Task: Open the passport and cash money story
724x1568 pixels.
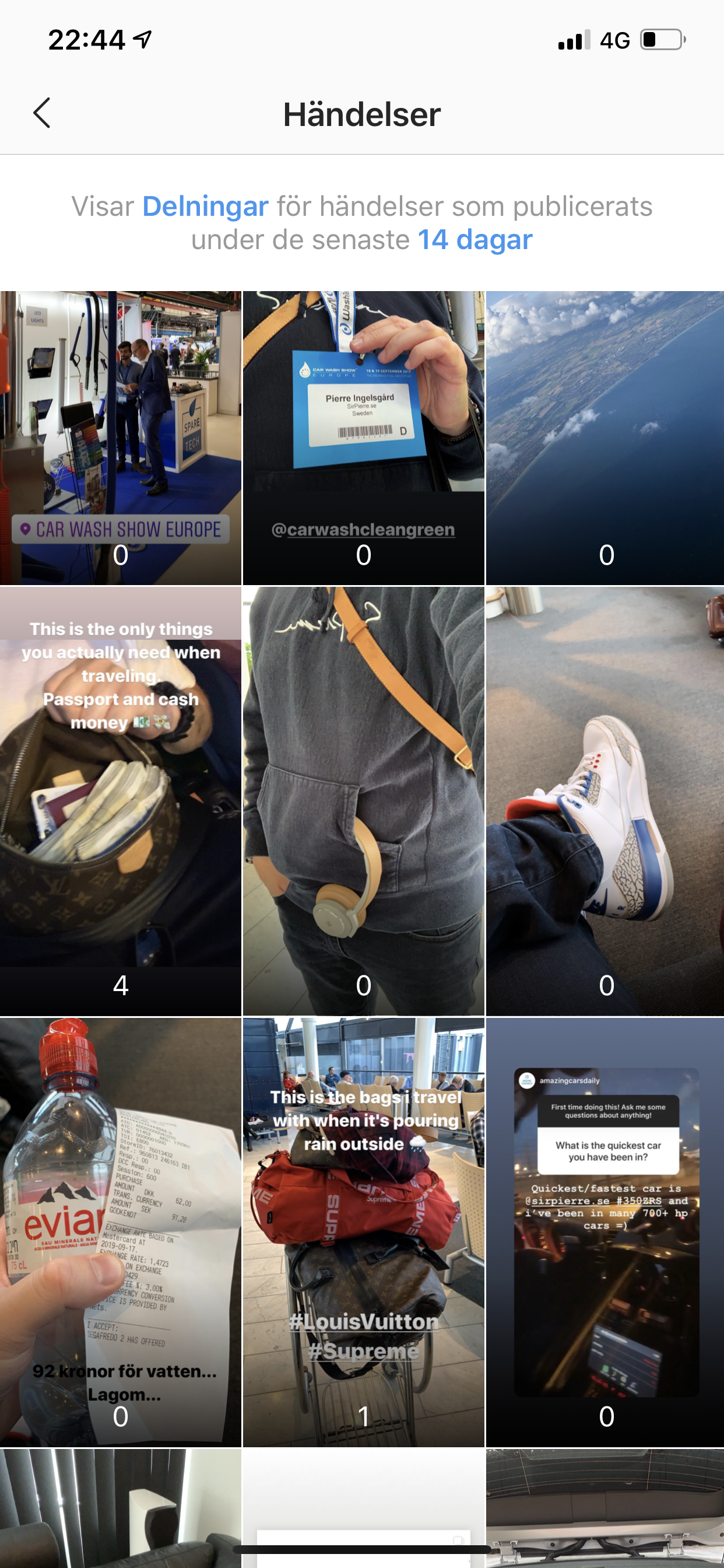Action: point(121,801)
